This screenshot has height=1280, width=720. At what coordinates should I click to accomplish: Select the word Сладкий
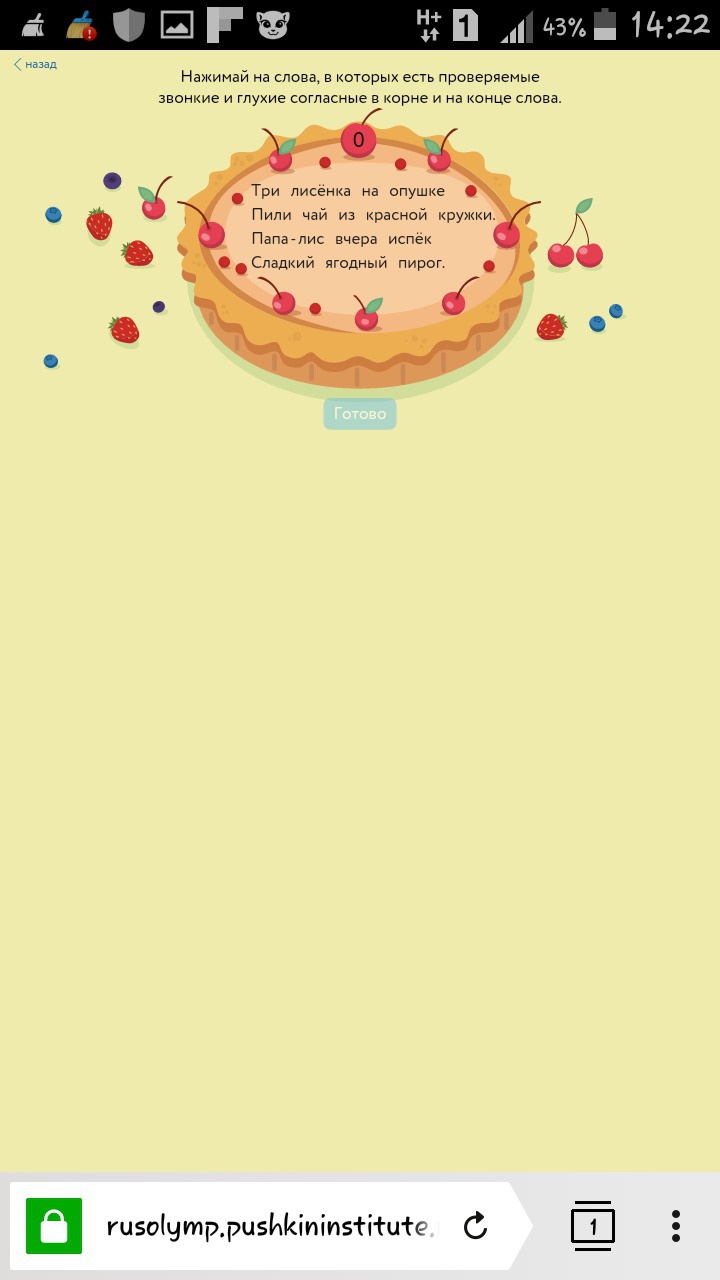[x=283, y=264]
